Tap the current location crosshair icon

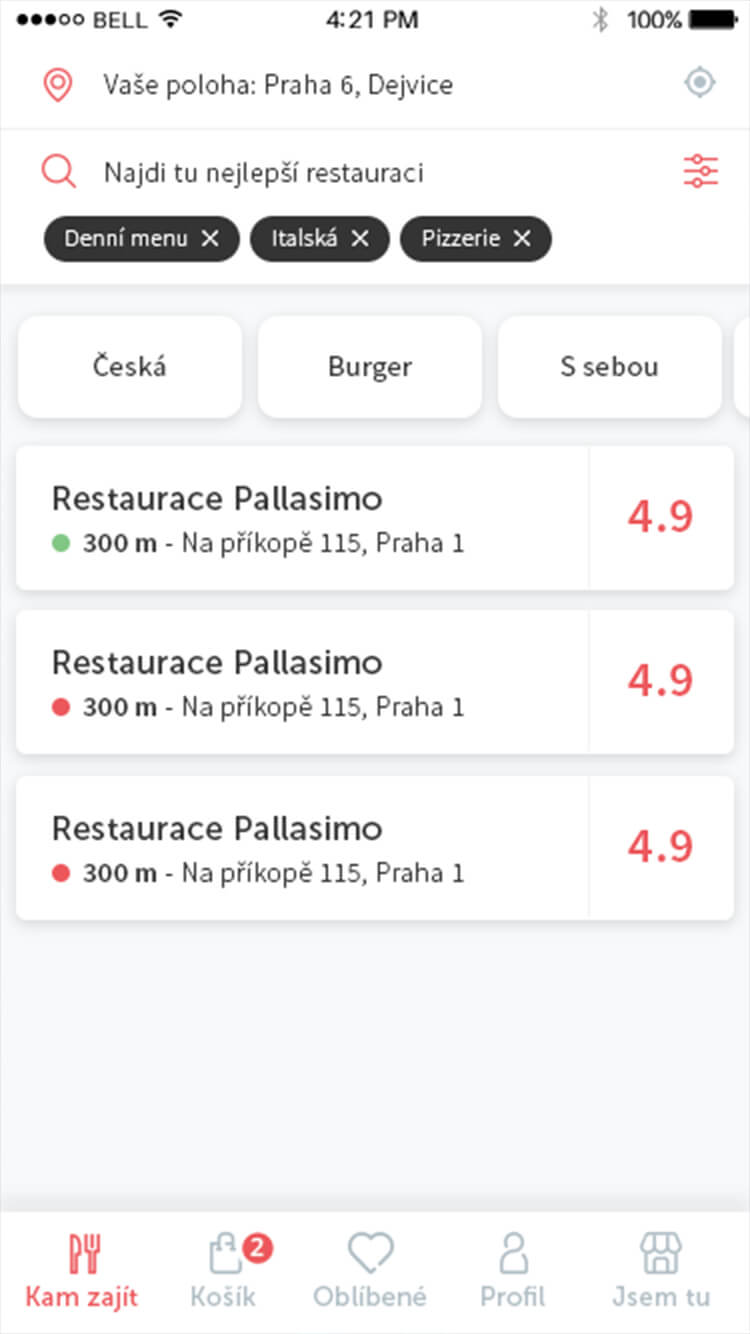click(x=700, y=83)
